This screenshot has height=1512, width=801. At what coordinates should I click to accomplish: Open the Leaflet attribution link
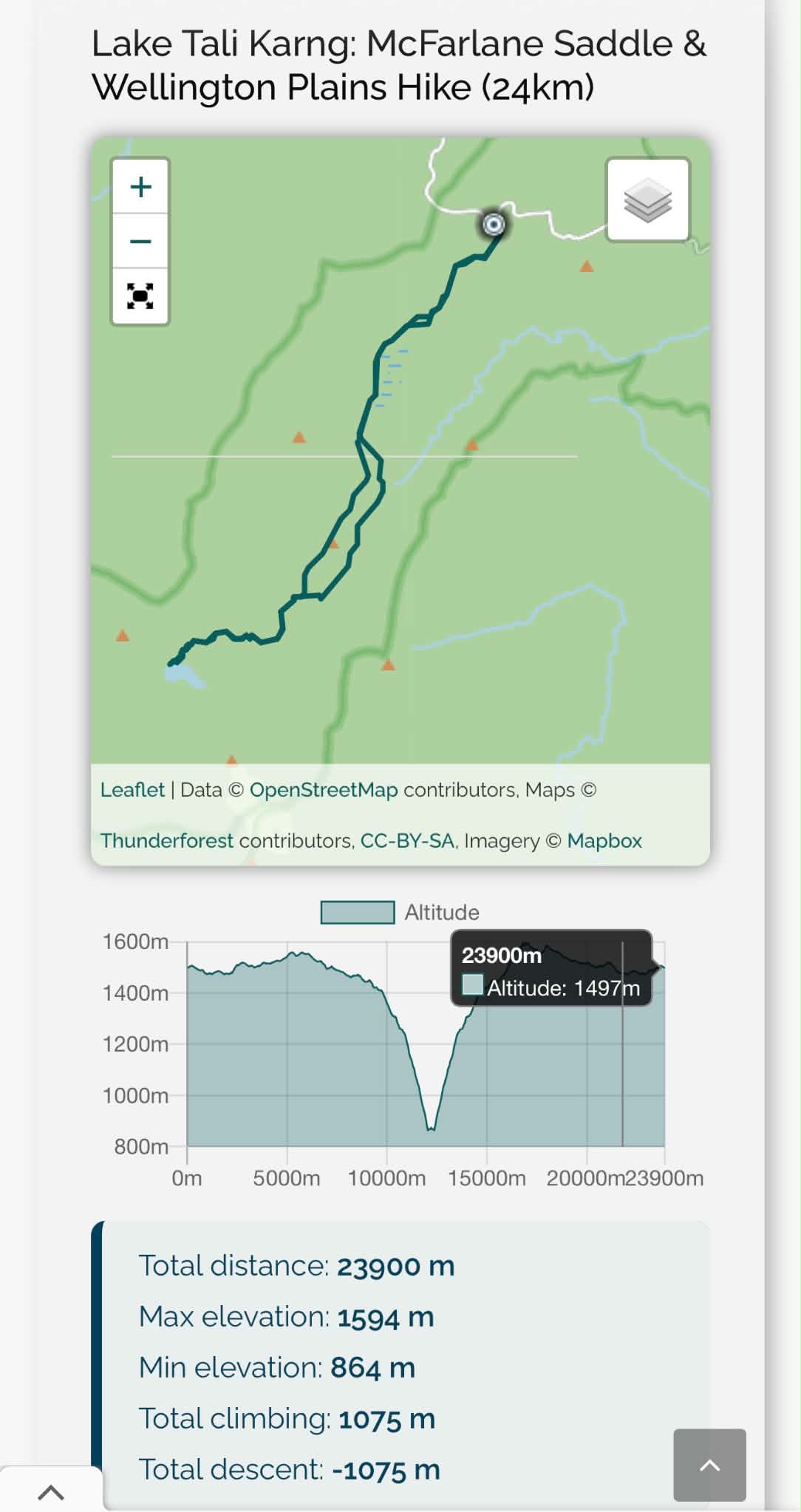coord(132,789)
